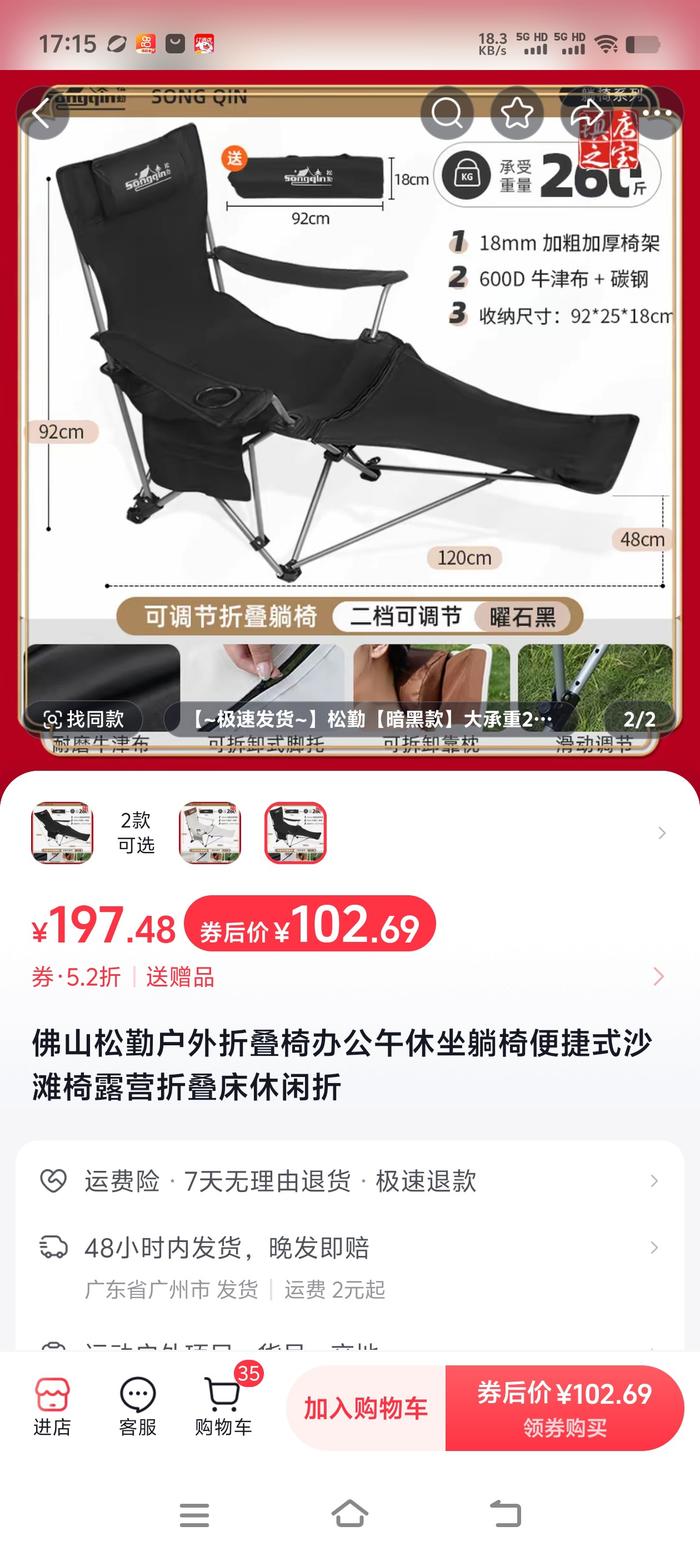Enter the store via 进店

[x=52, y=1407]
